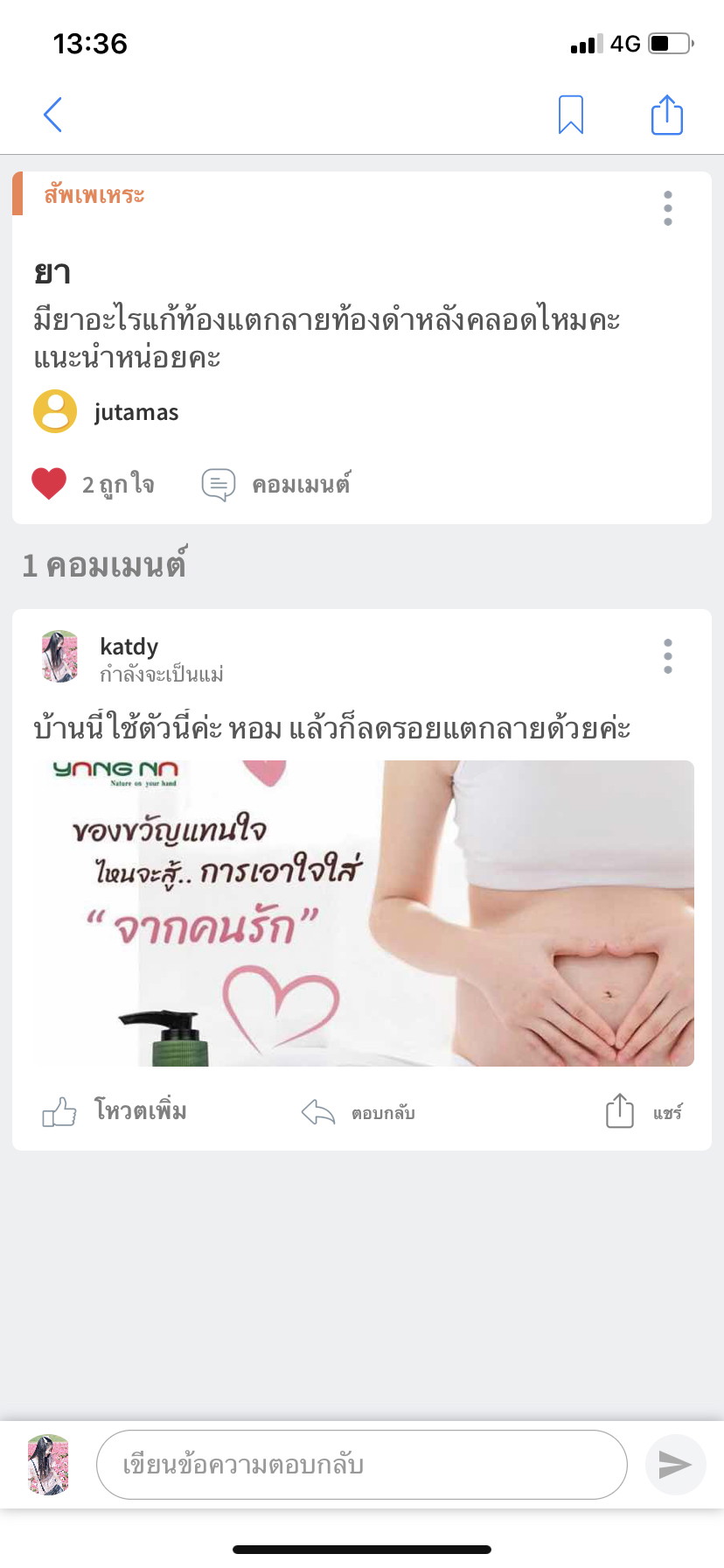Image resolution: width=724 pixels, height=1568 pixels.
Task: Tap the back arrow to return
Action: 52,114
